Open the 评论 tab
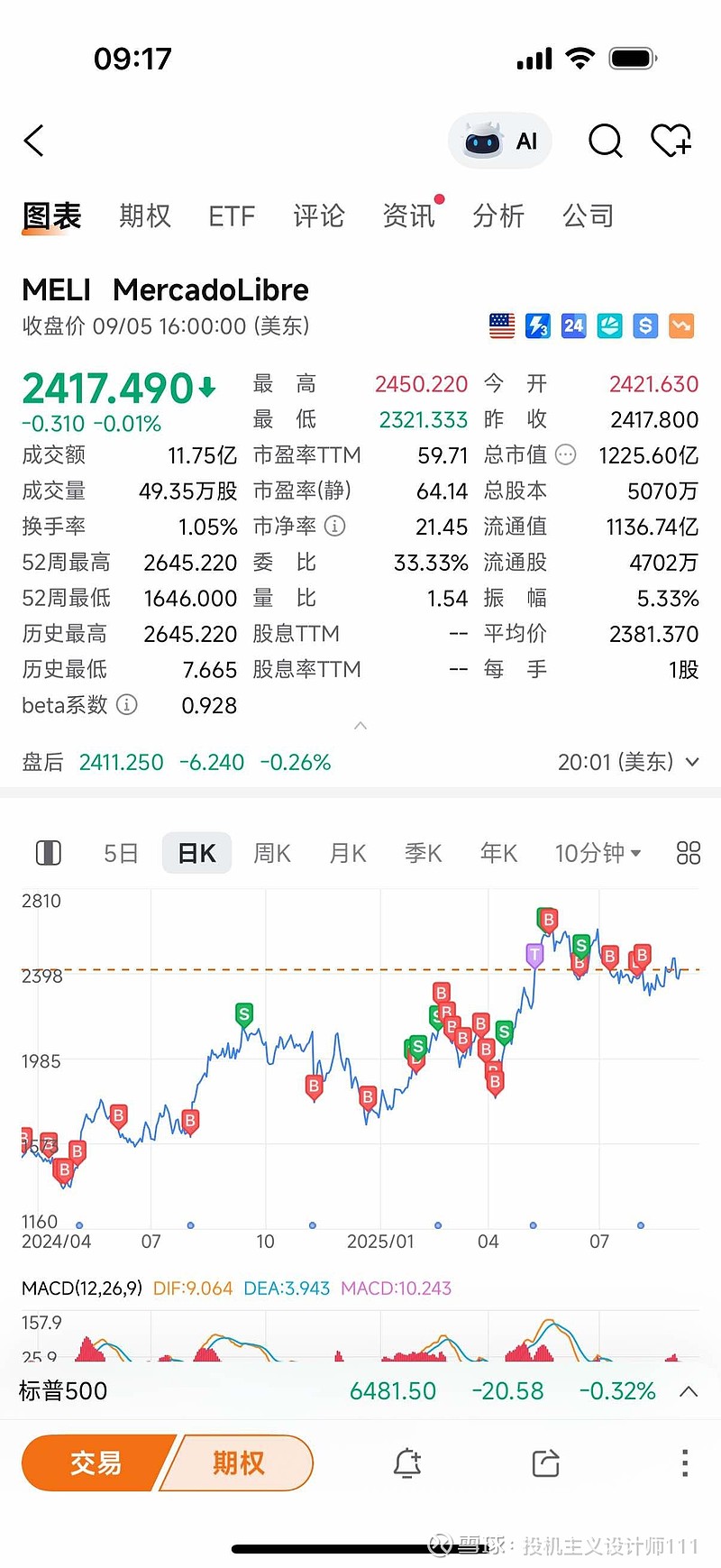 pyautogui.click(x=319, y=216)
